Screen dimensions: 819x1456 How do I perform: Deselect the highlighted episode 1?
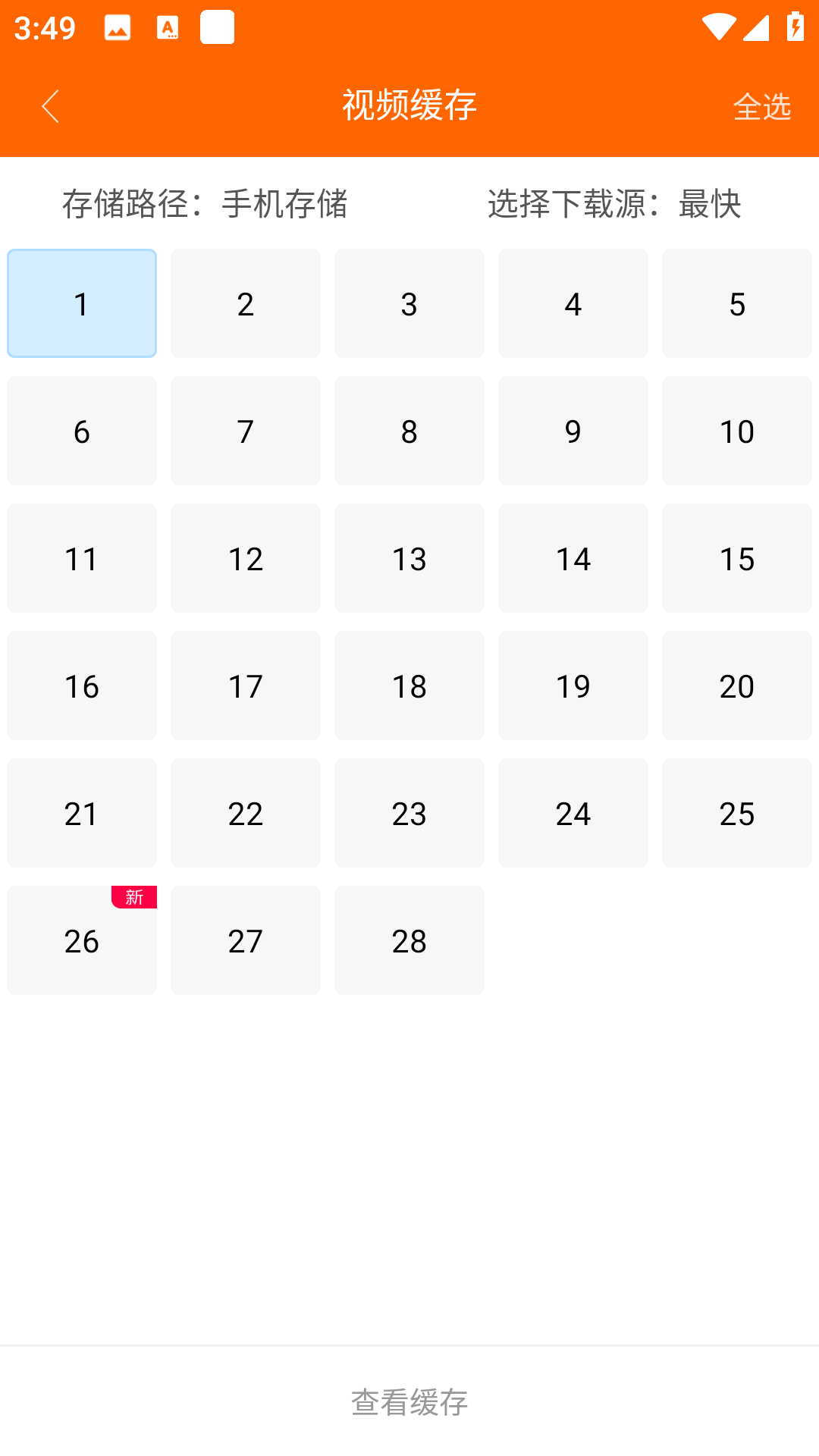pos(82,303)
